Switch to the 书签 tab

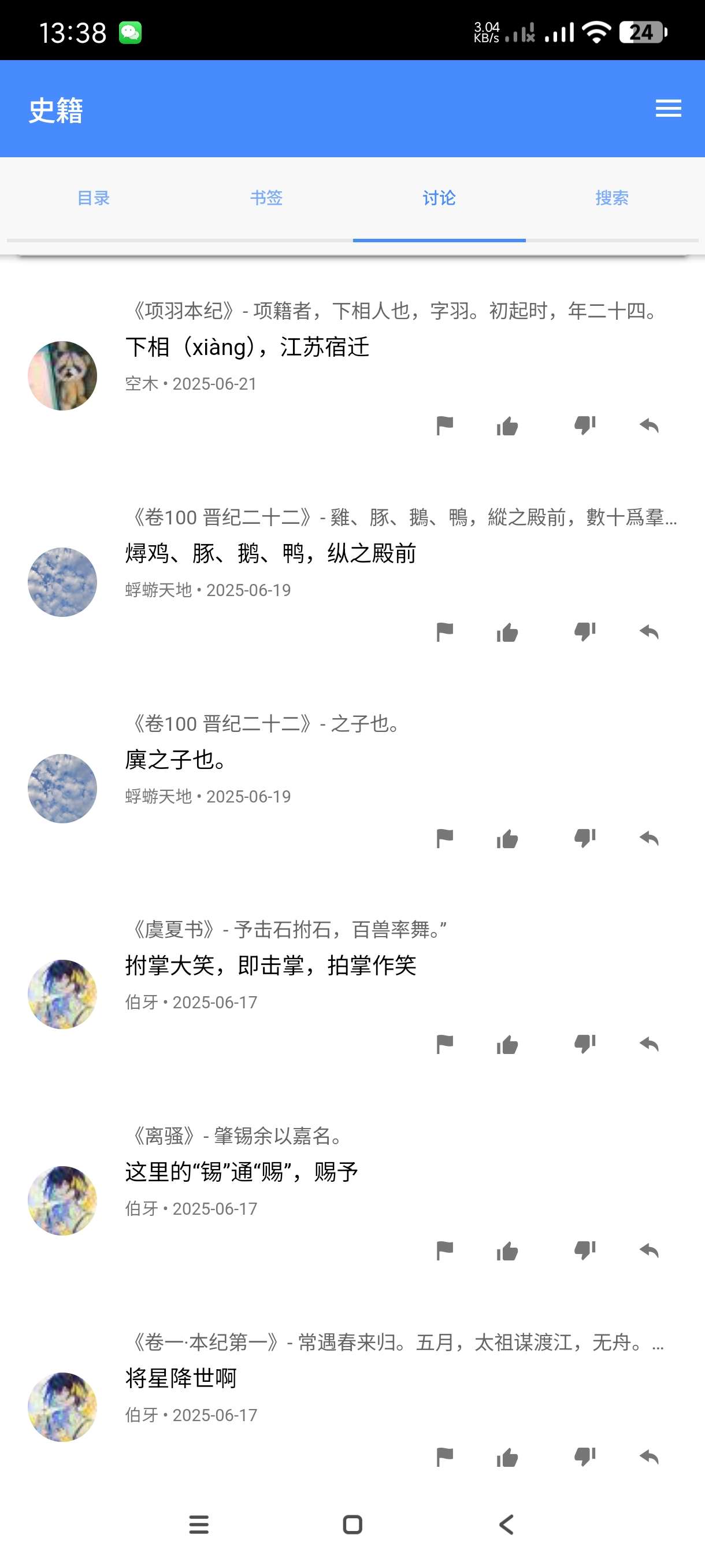[x=266, y=198]
